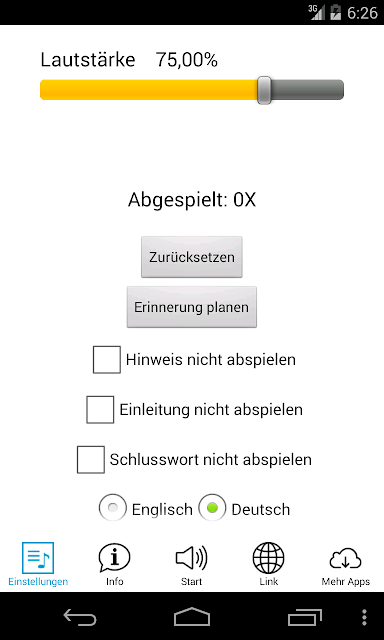Viewport: 384px width, 640px height.
Task: Tap the Zurücksetzen button
Action: pos(191,257)
